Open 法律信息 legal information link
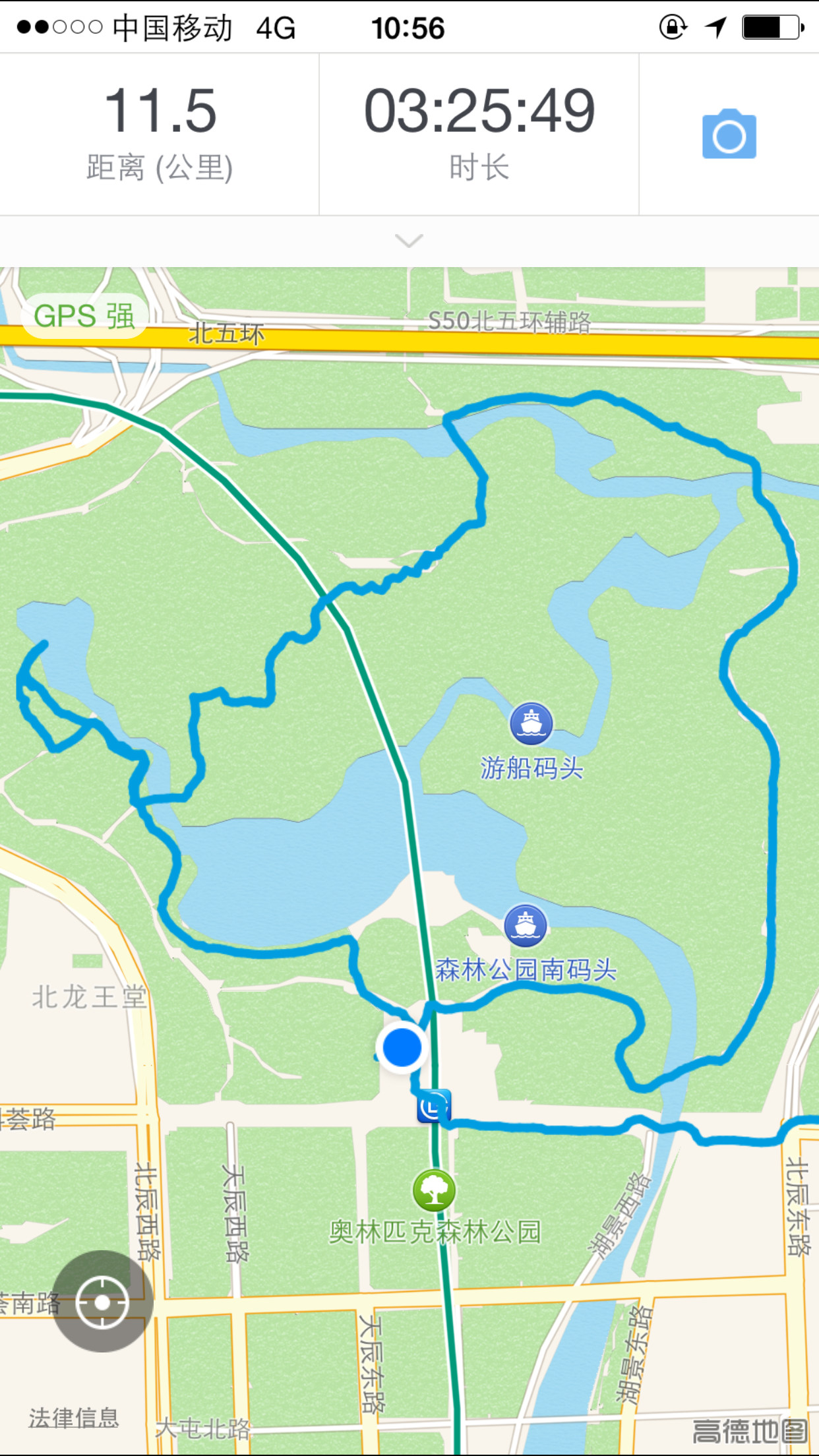819x1456 pixels. click(73, 1418)
